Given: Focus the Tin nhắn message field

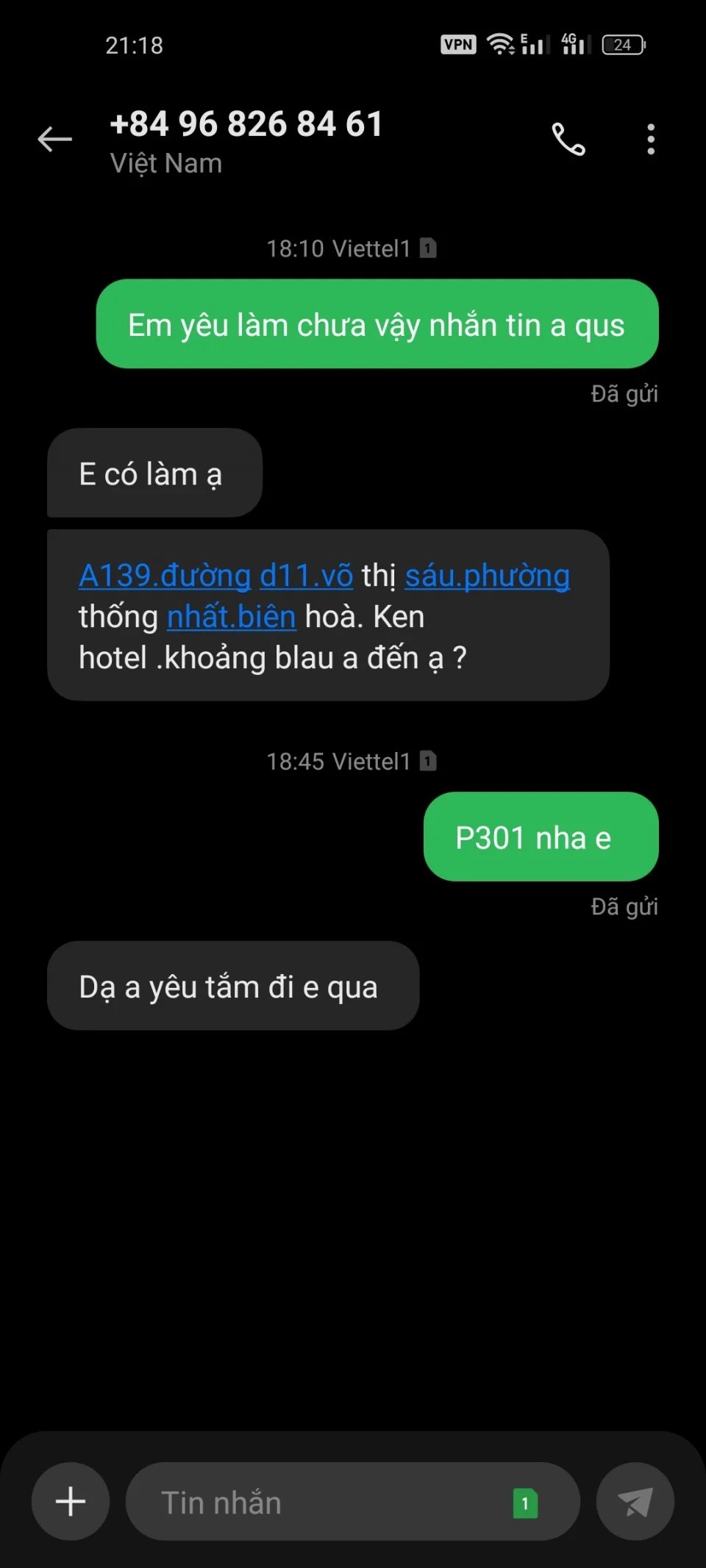Looking at the screenshot, I should click(x=324, y=1503).
